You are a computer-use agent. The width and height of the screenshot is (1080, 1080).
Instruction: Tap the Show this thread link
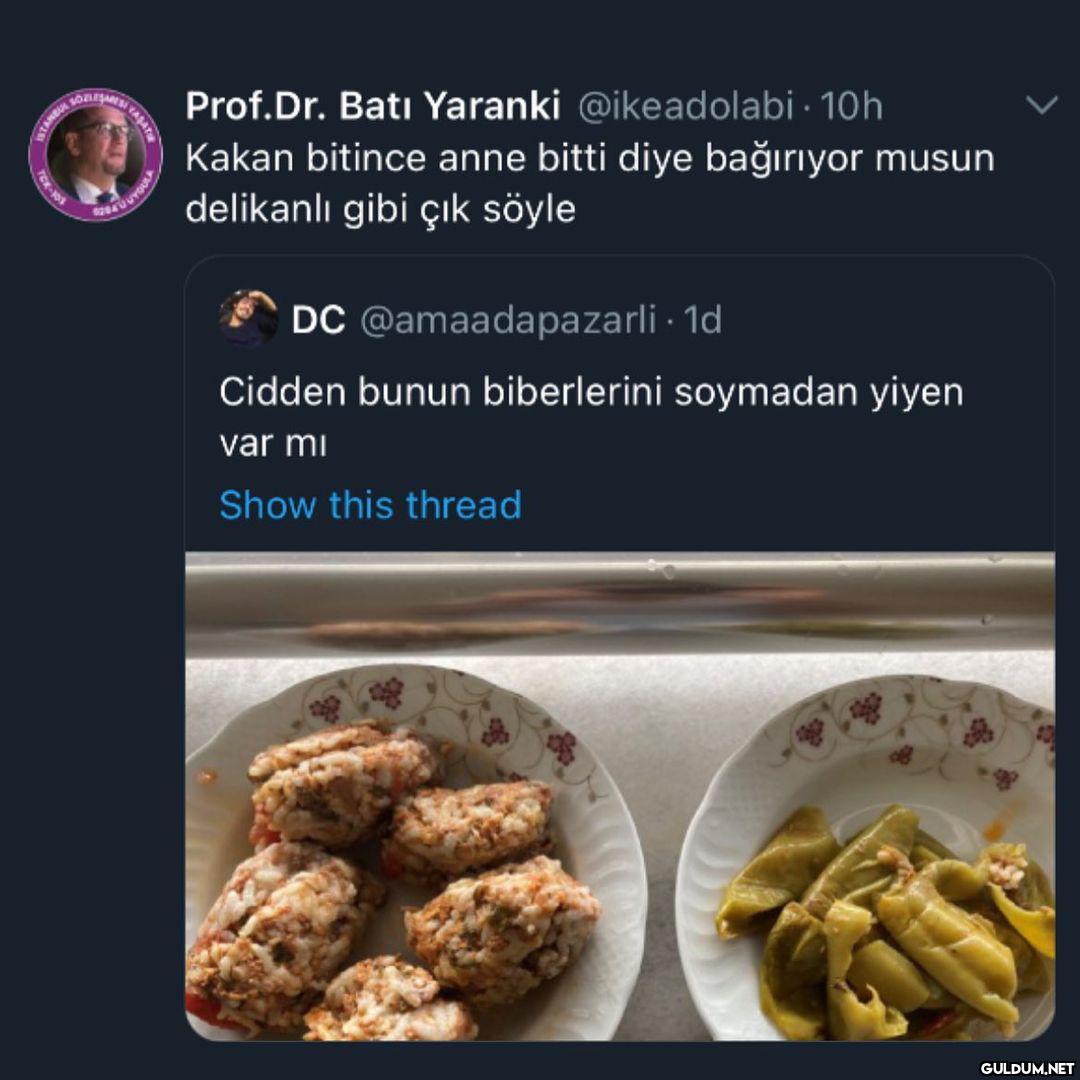(370, 505)
